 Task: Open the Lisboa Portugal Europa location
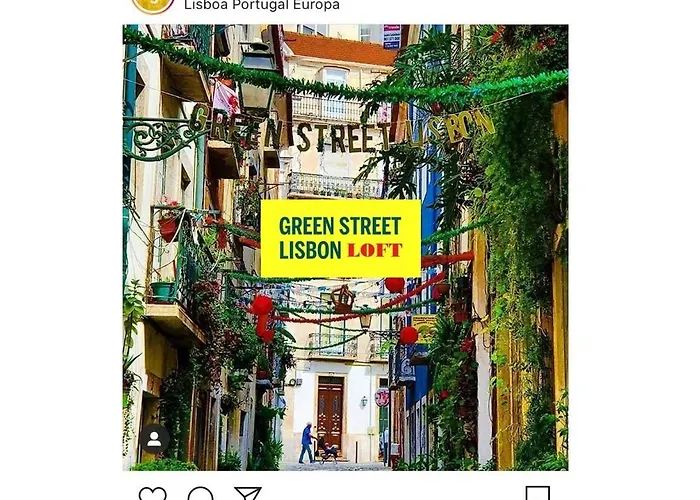[x=261, y=5]
